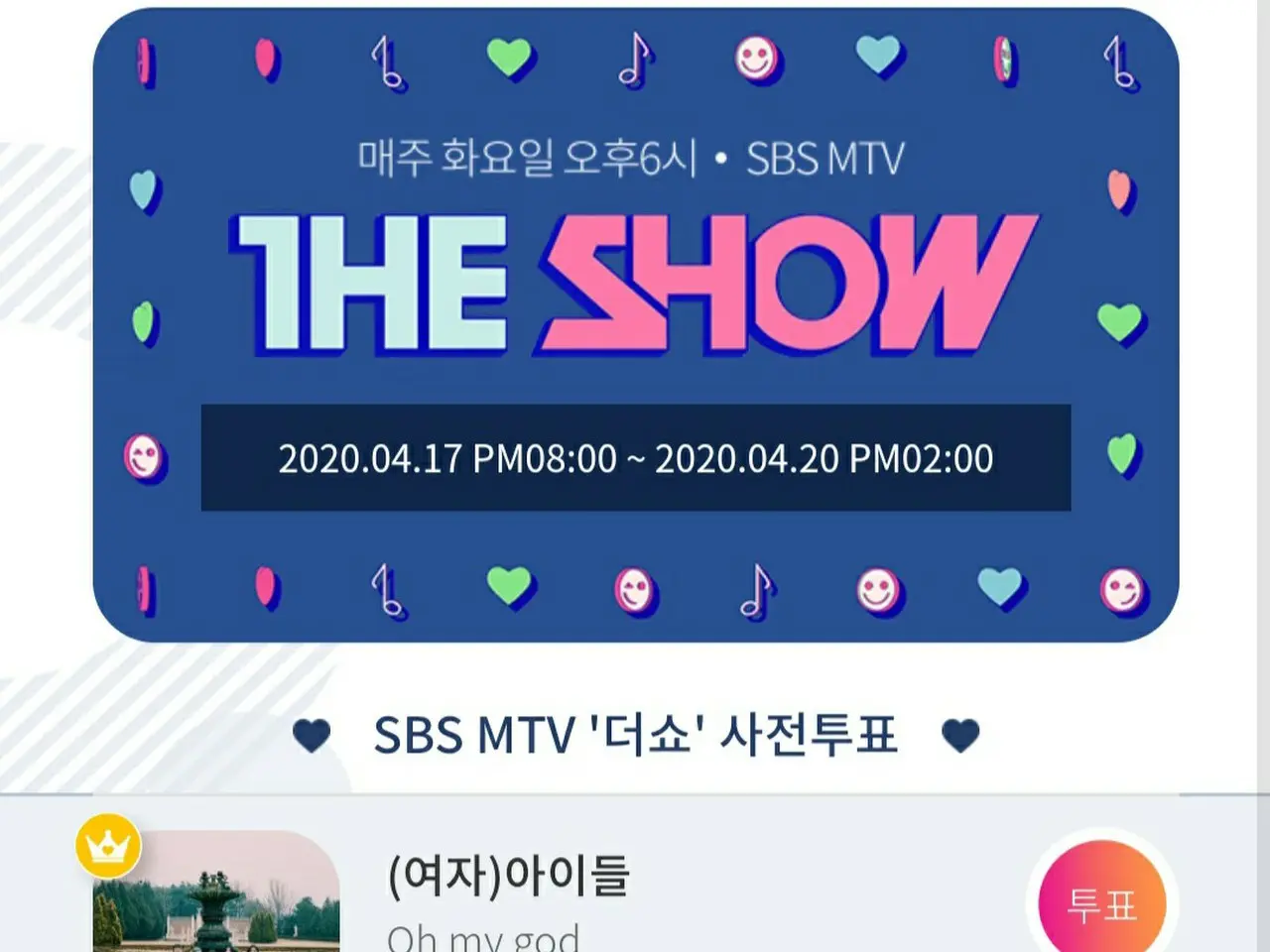The height and width of the screenshot is (952, 1270).
Task: Open THE SHOW pre-vote banner
Action: 635,325
